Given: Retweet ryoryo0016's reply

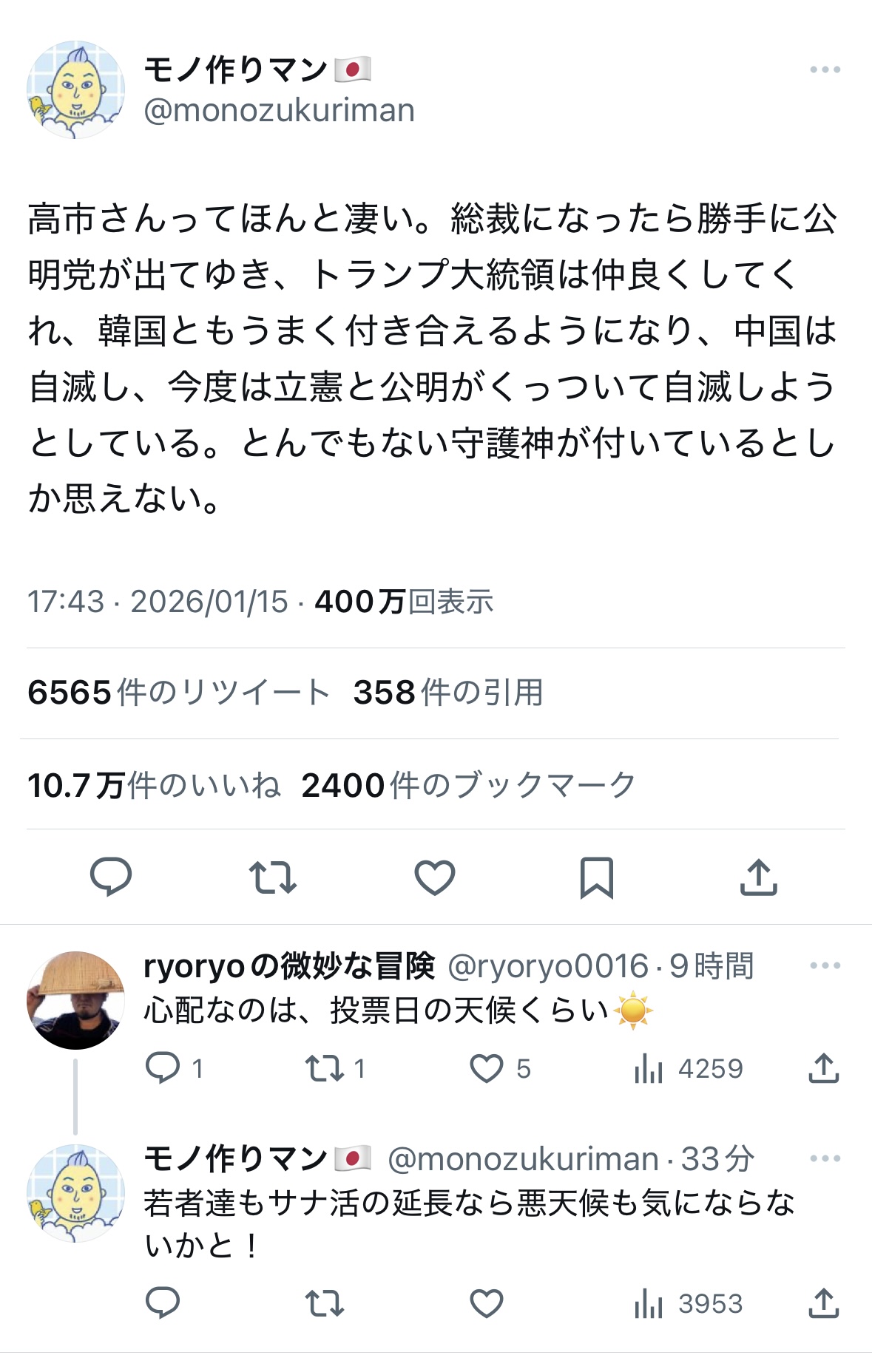Looking at the screenshot, I should coord(325,1068).
